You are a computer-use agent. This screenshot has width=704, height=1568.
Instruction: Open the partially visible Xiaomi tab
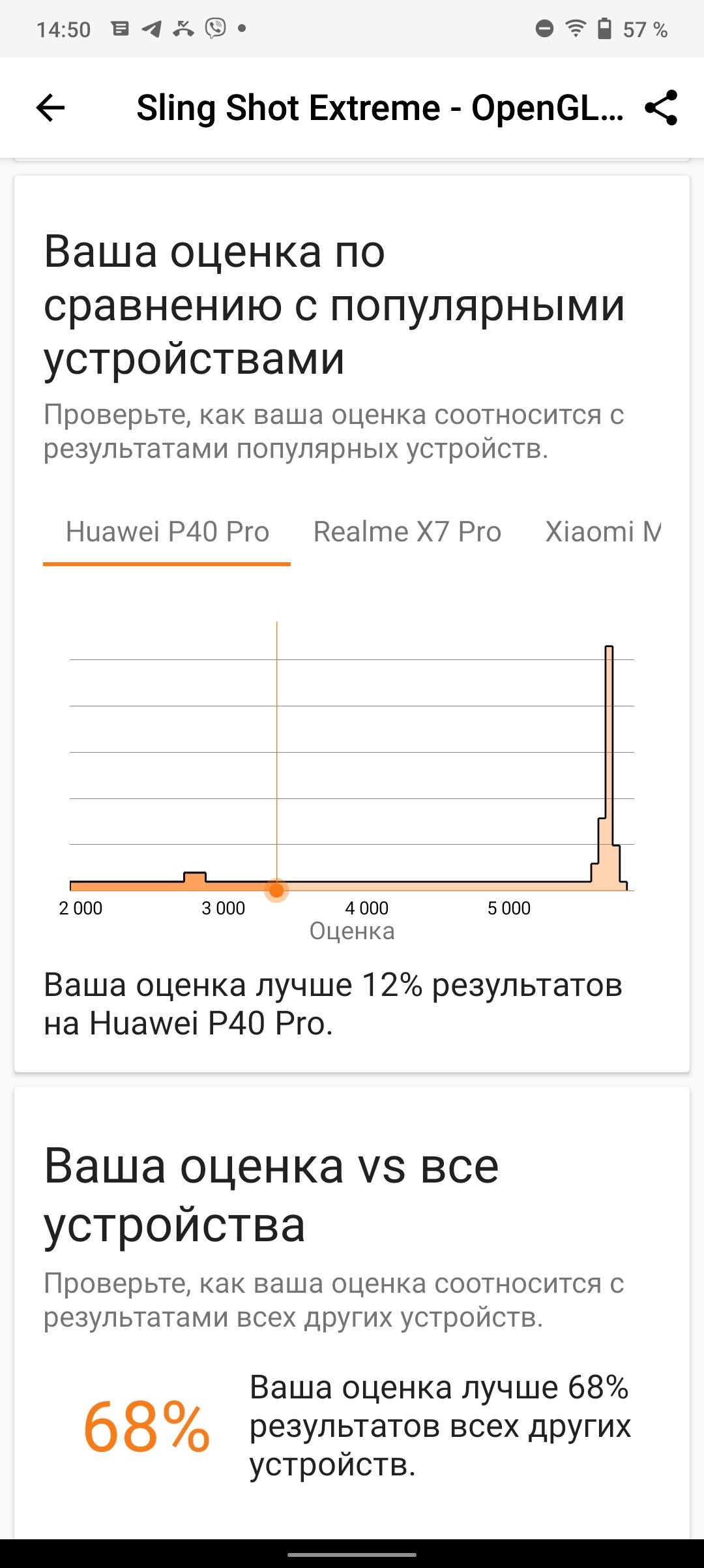(x=603, y=532)
